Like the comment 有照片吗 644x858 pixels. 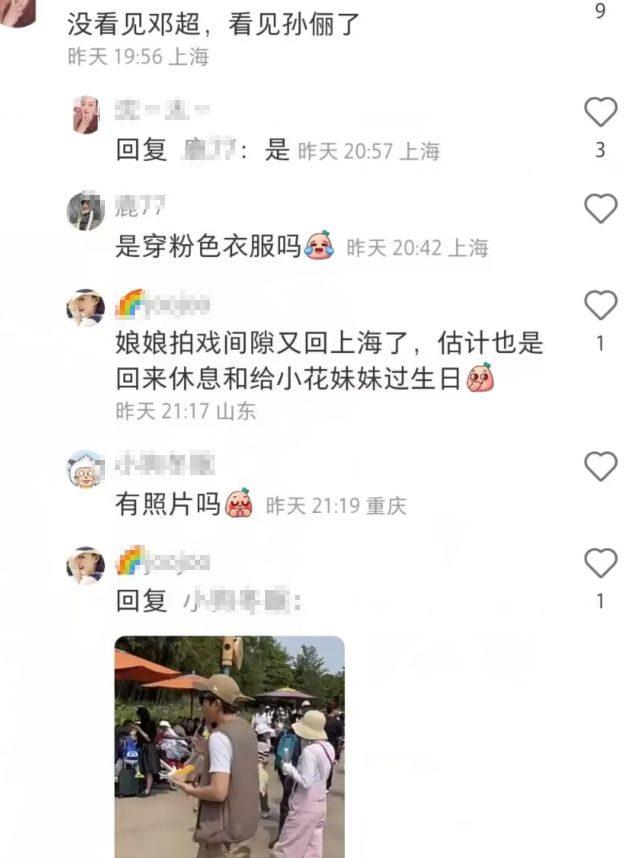coord(600,467)
